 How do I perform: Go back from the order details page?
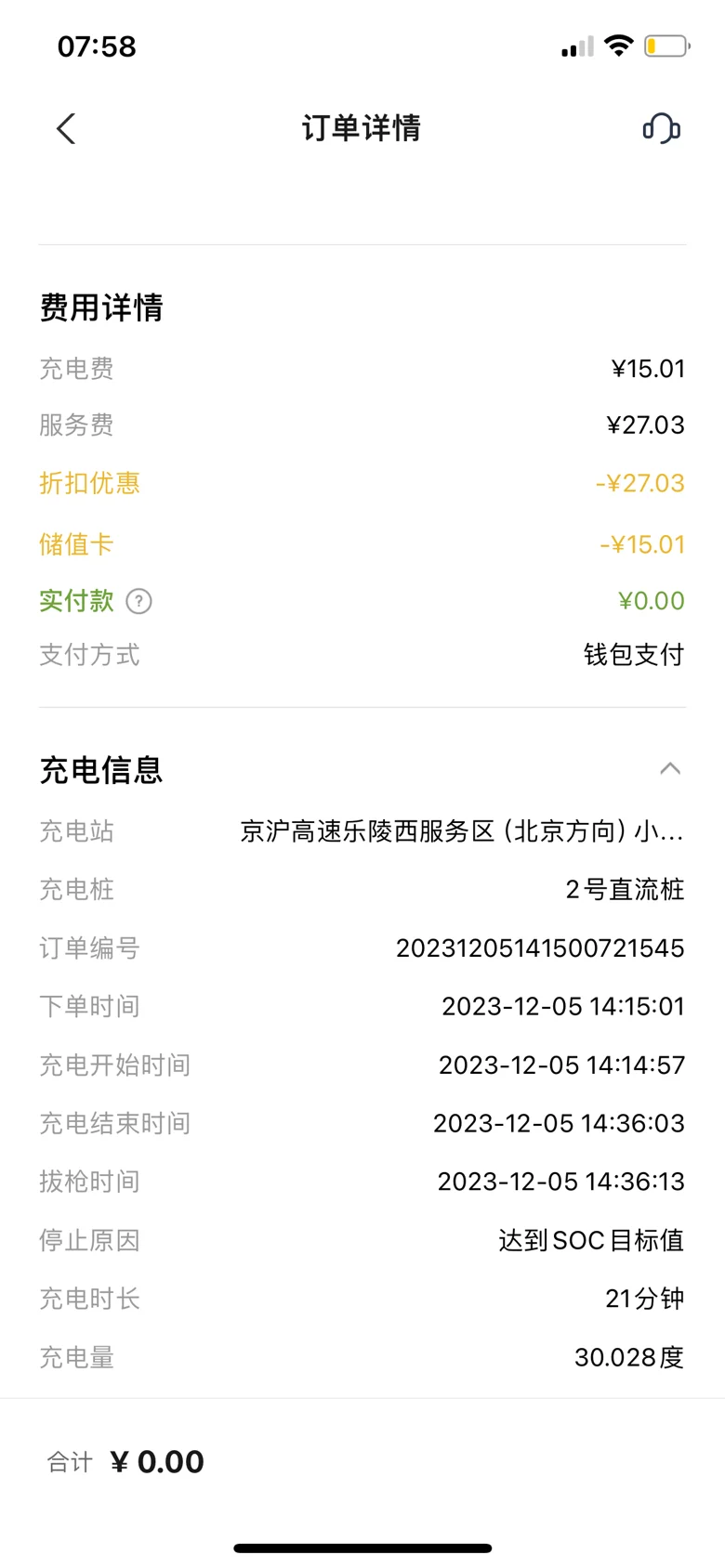tap(66, 128)
